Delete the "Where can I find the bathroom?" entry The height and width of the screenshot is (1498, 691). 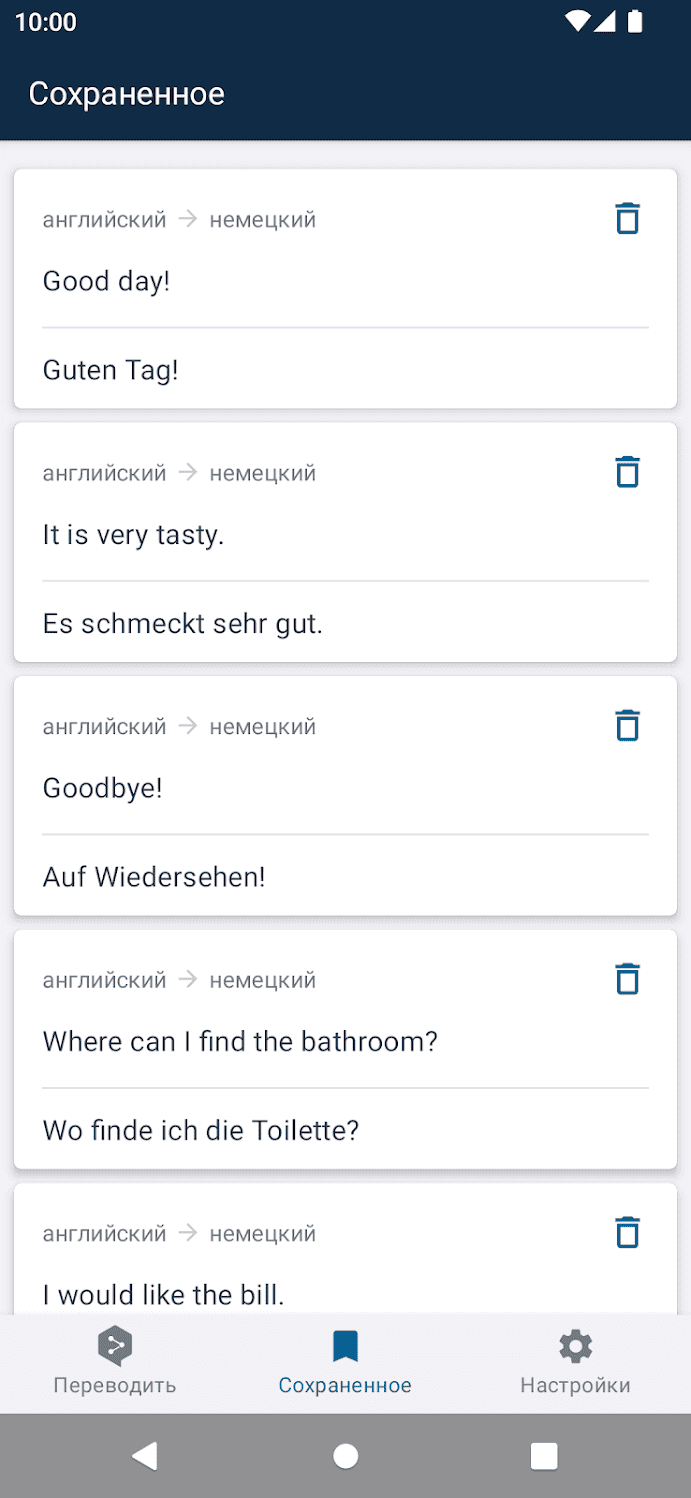627,978
